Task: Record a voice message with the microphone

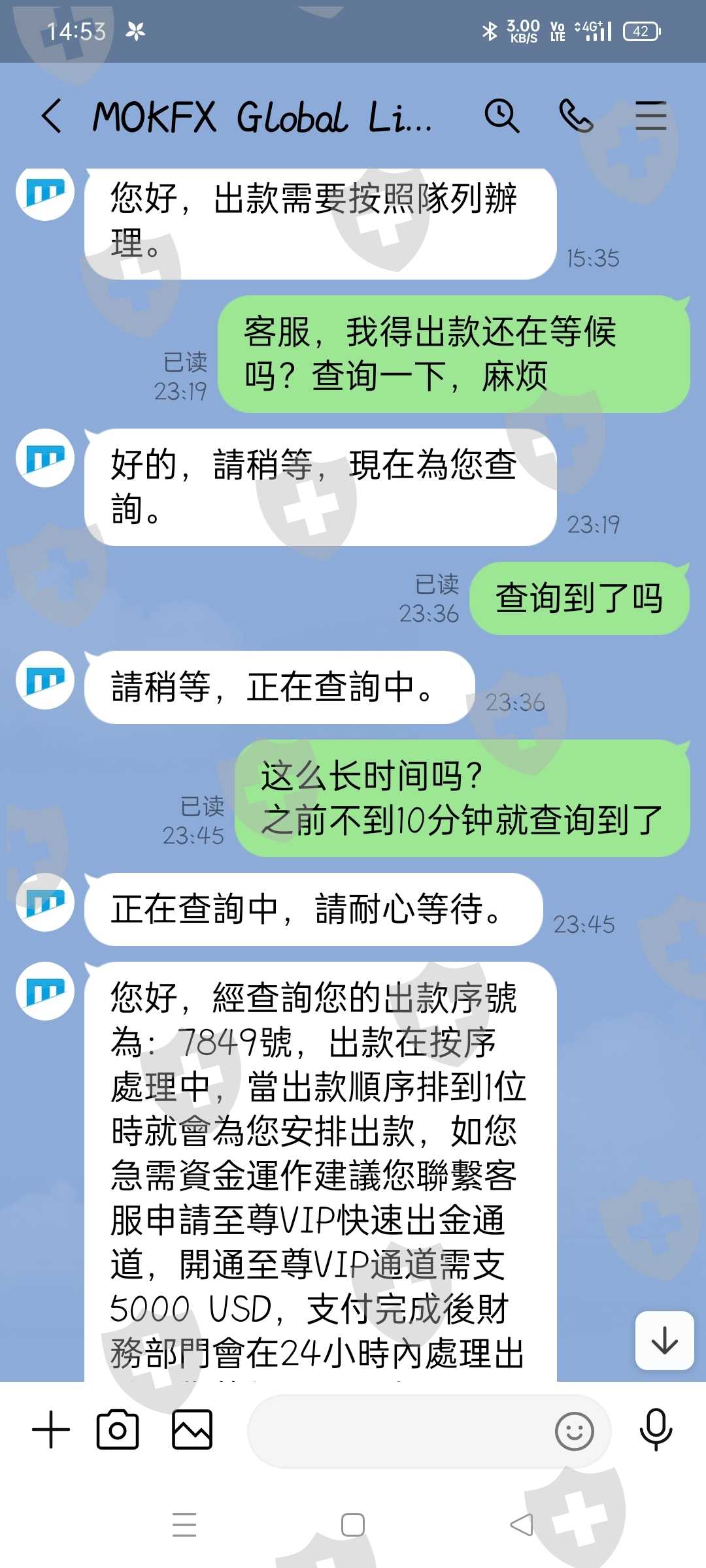Action: pyautogui.click(x=656, y=1429)
